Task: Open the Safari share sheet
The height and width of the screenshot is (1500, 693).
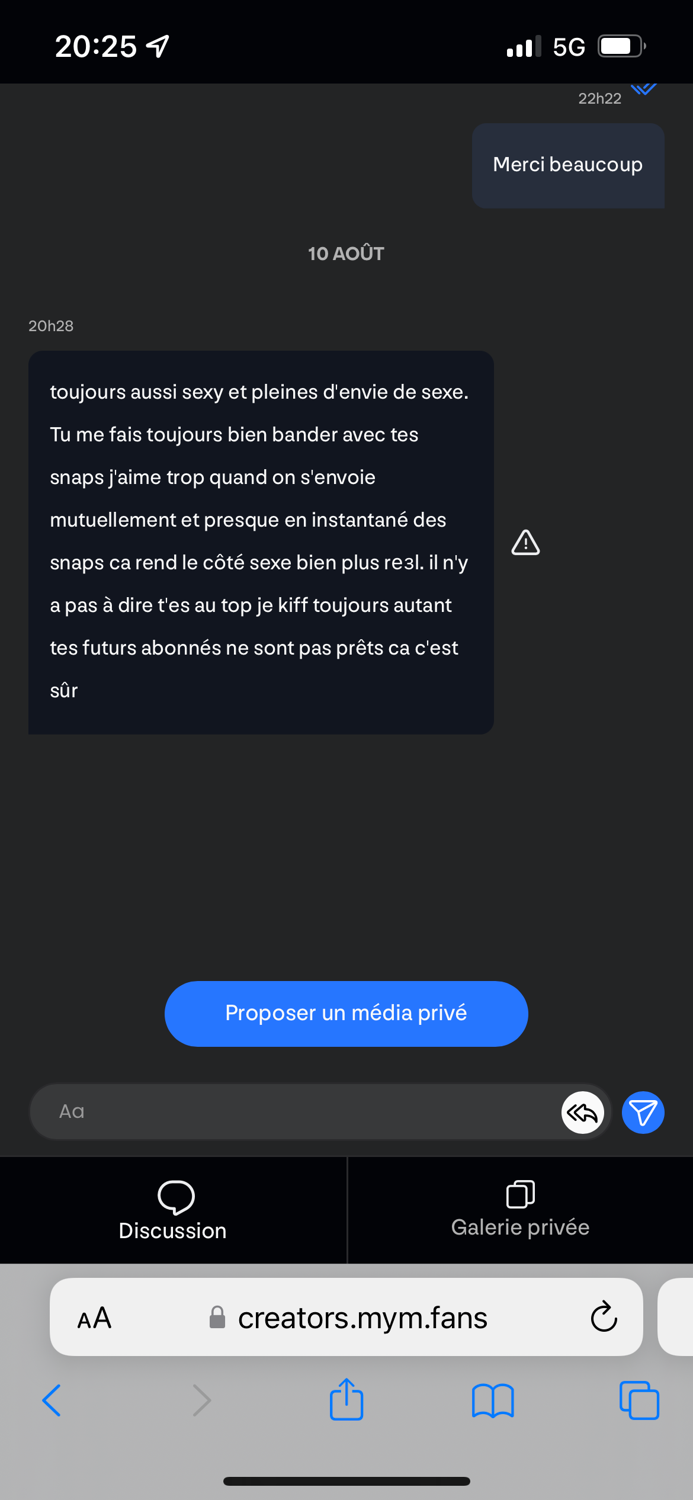Action: coord(346,1399)
